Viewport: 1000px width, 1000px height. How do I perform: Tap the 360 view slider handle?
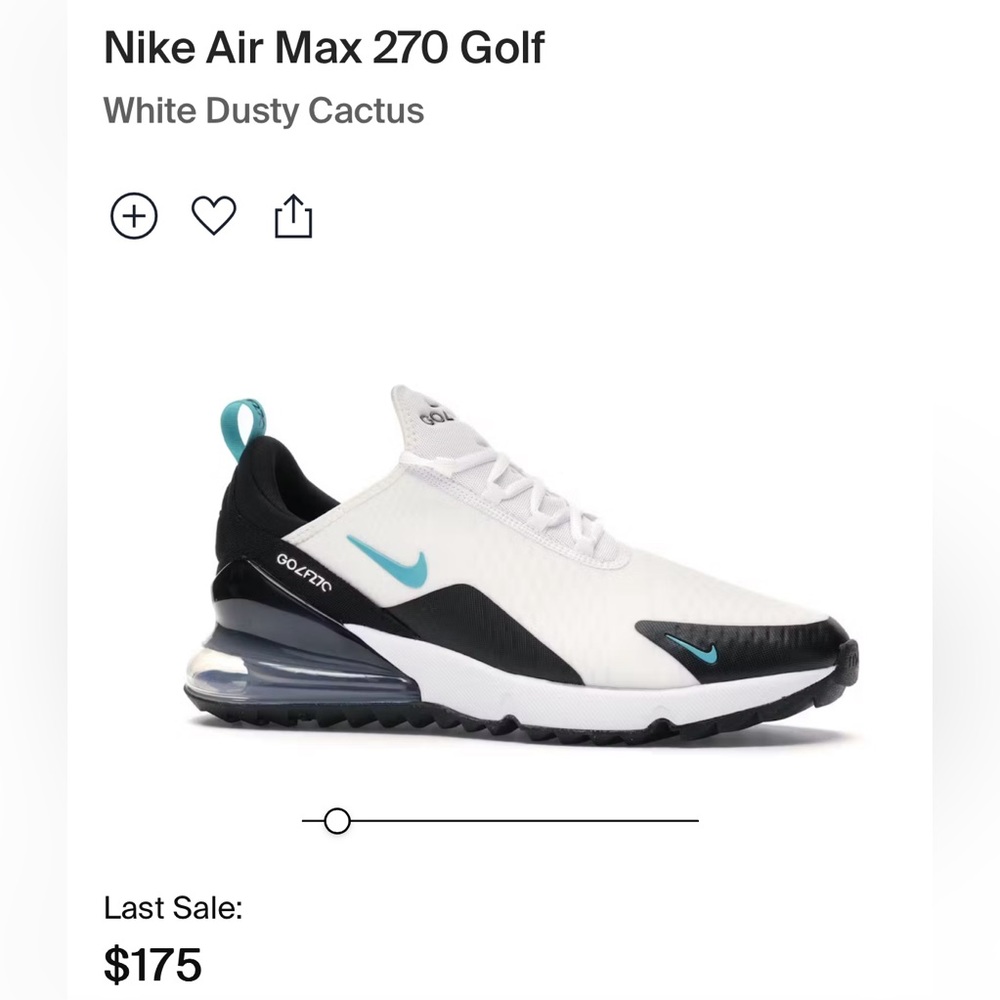(338, 821)
